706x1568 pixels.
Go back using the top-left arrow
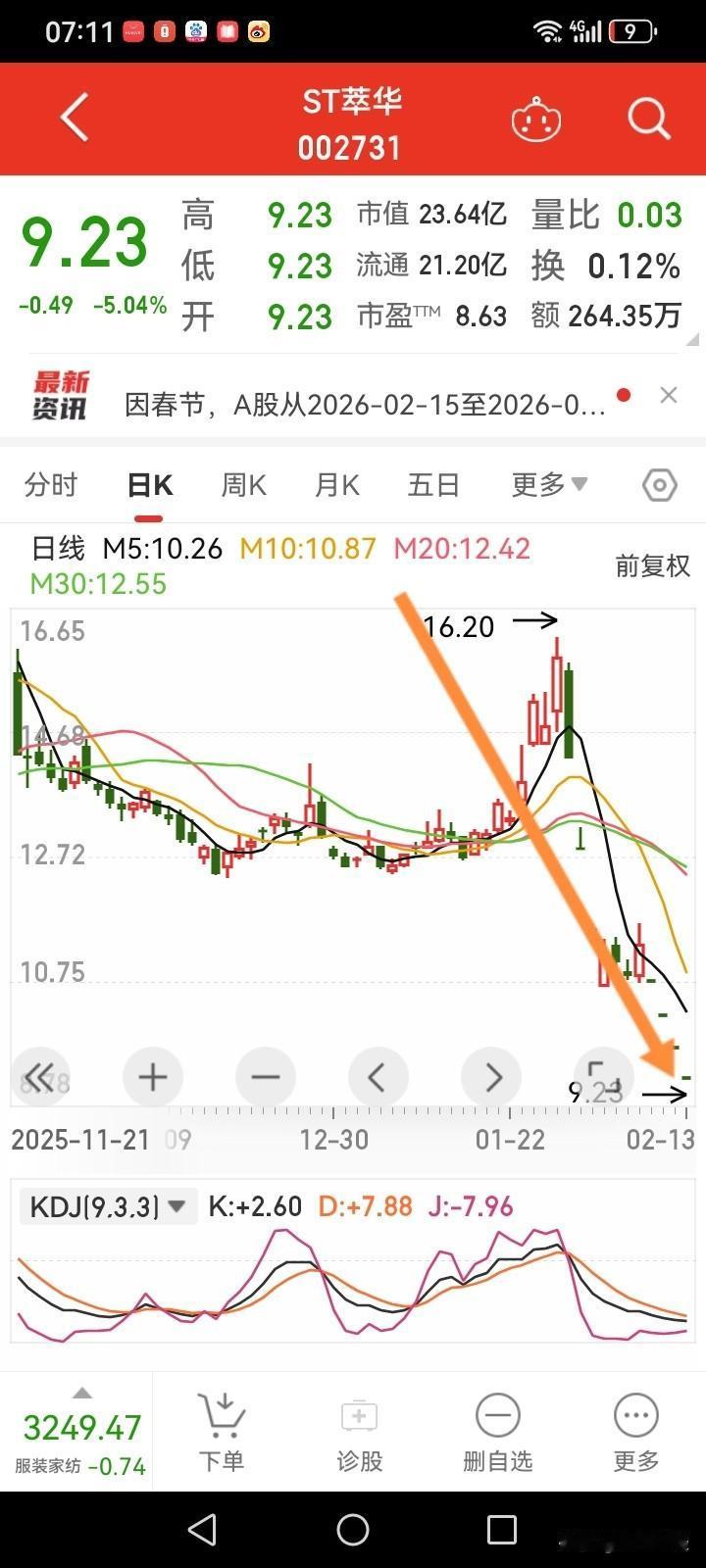point(76,119)
